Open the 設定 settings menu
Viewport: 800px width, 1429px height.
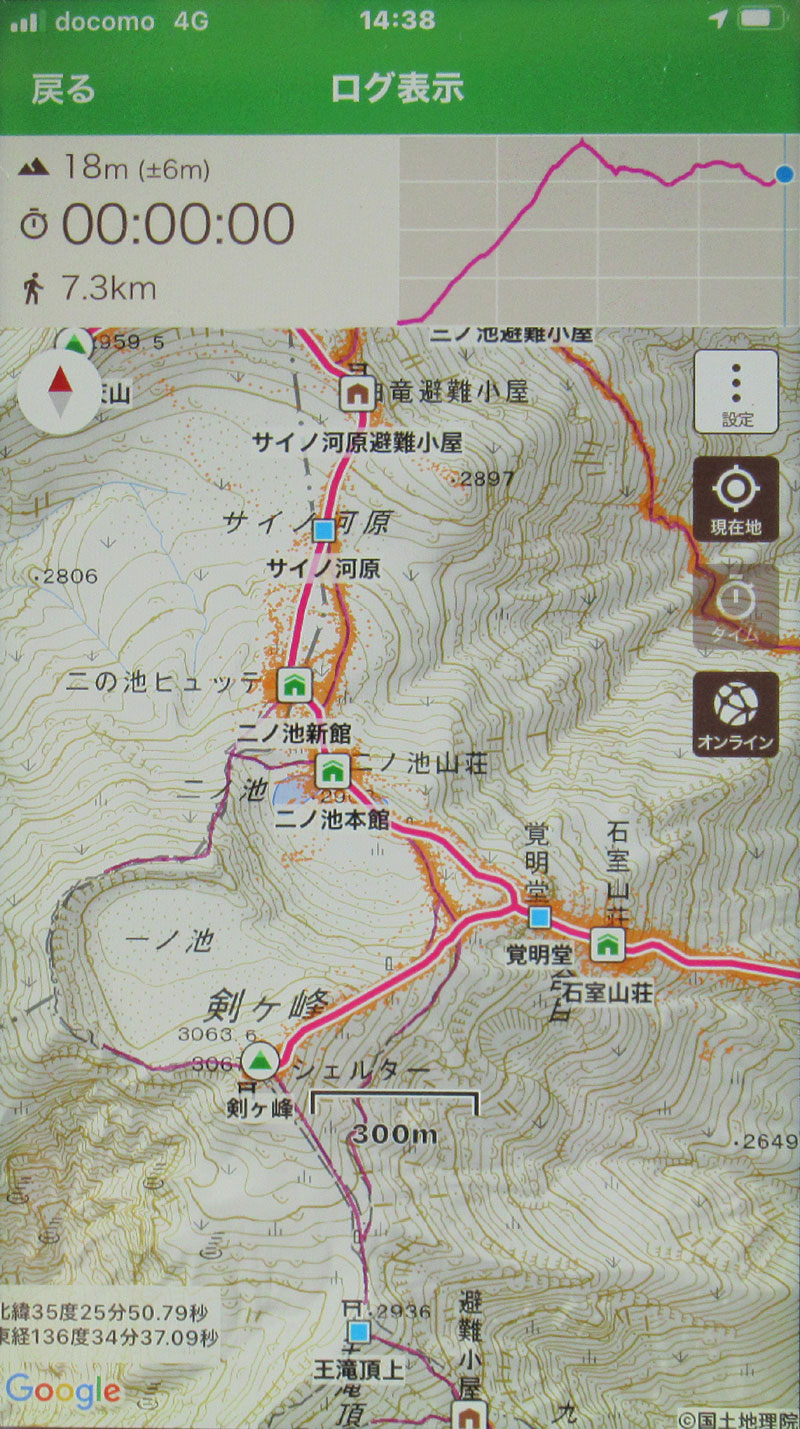[736, 391]
